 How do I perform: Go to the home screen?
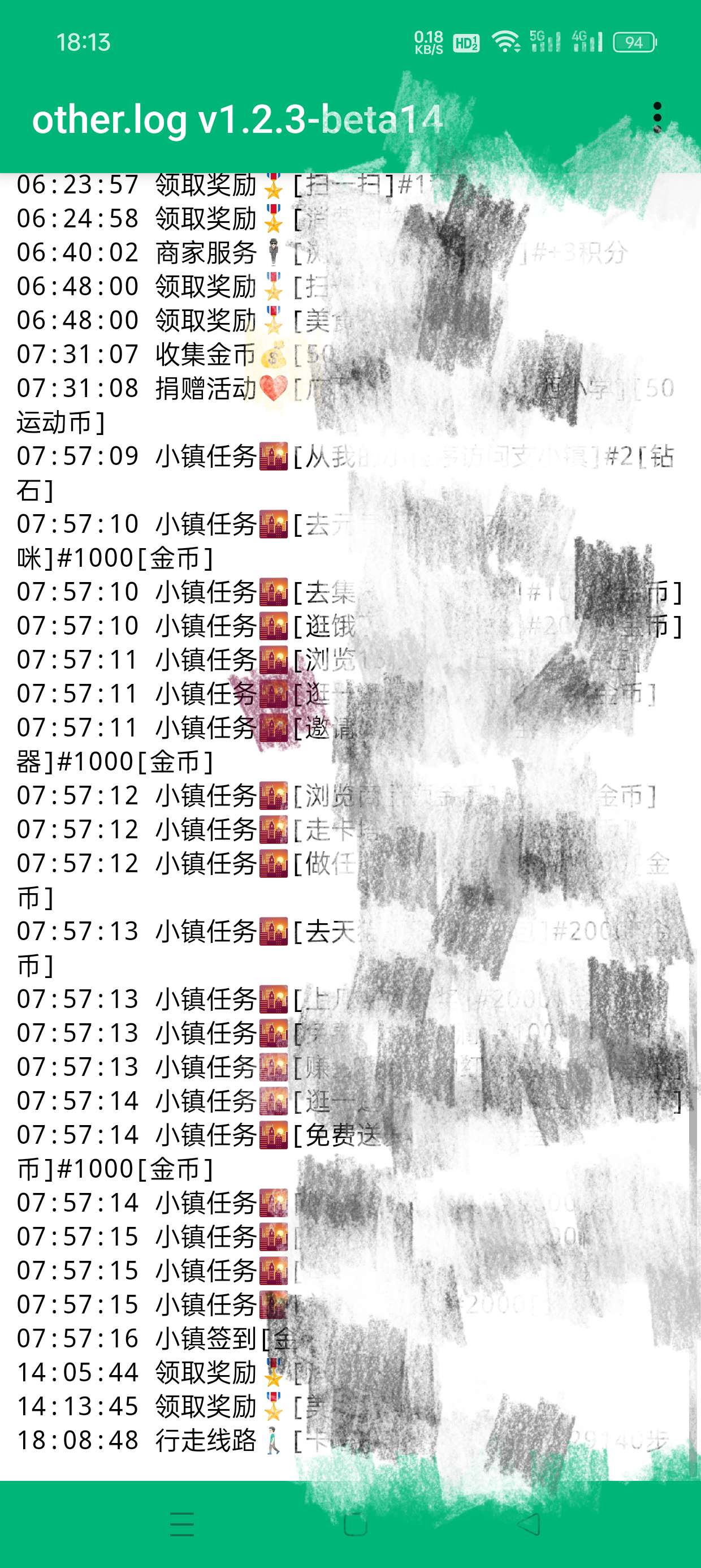click(356, 1523)
